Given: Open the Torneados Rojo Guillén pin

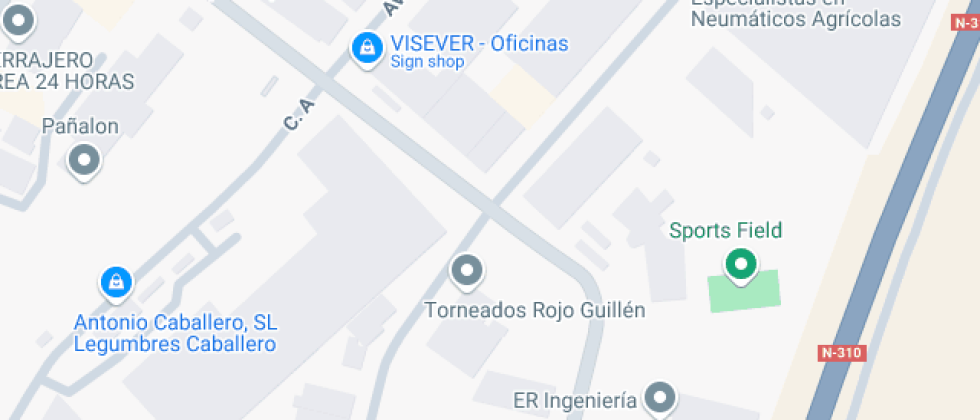Looking at the screenshot, I should pyautogui.click(x=466, y=269).
